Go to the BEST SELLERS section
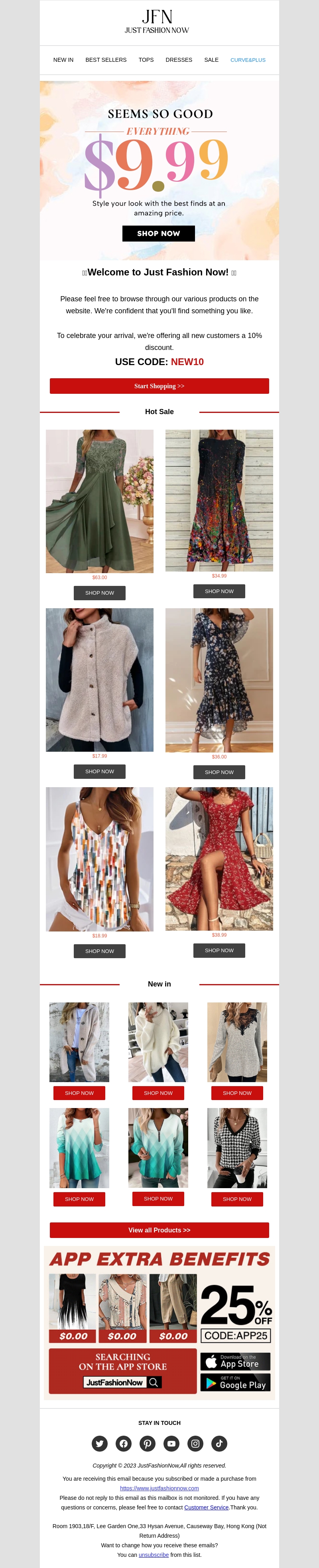 [x=106, y=60]
